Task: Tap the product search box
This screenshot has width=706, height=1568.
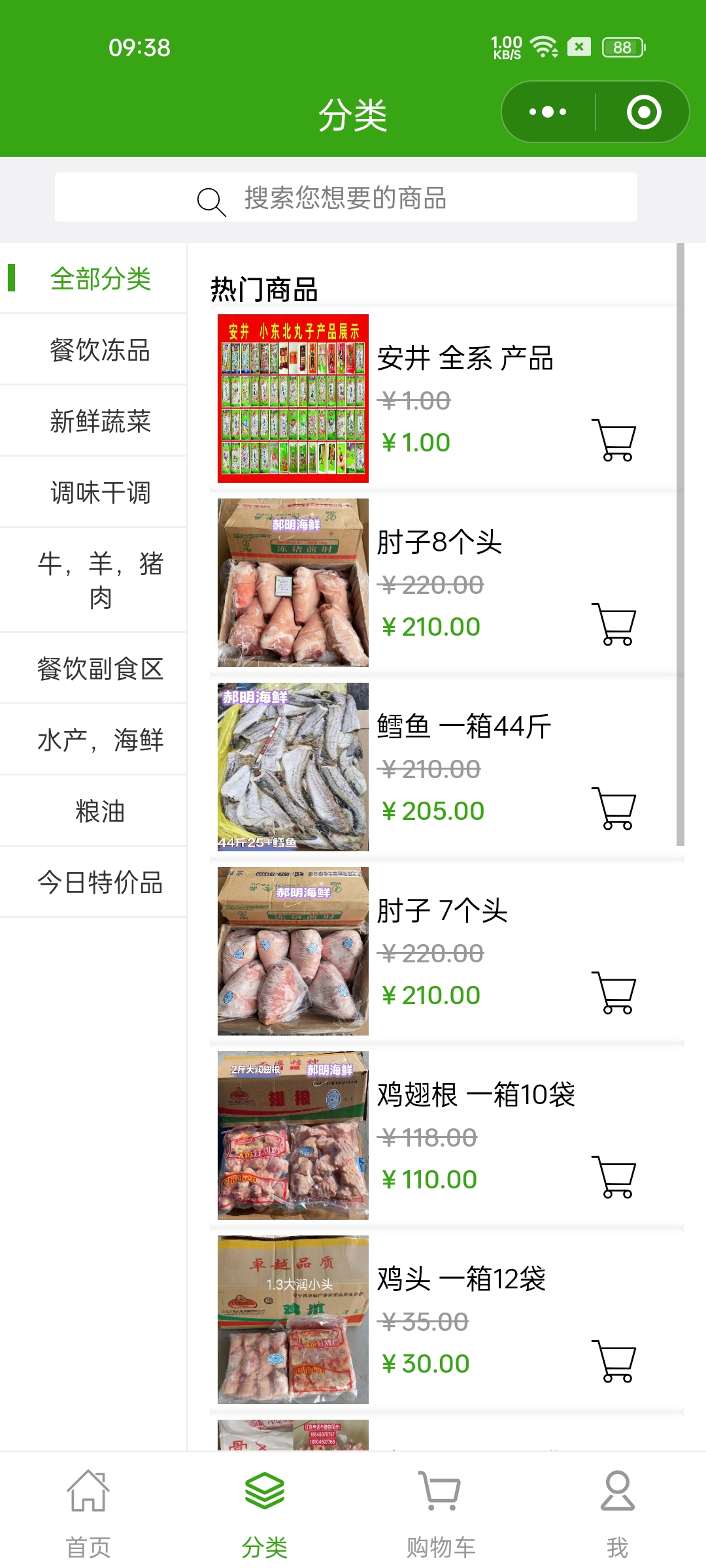Action: pyautogui.click(x=346, y=198)
